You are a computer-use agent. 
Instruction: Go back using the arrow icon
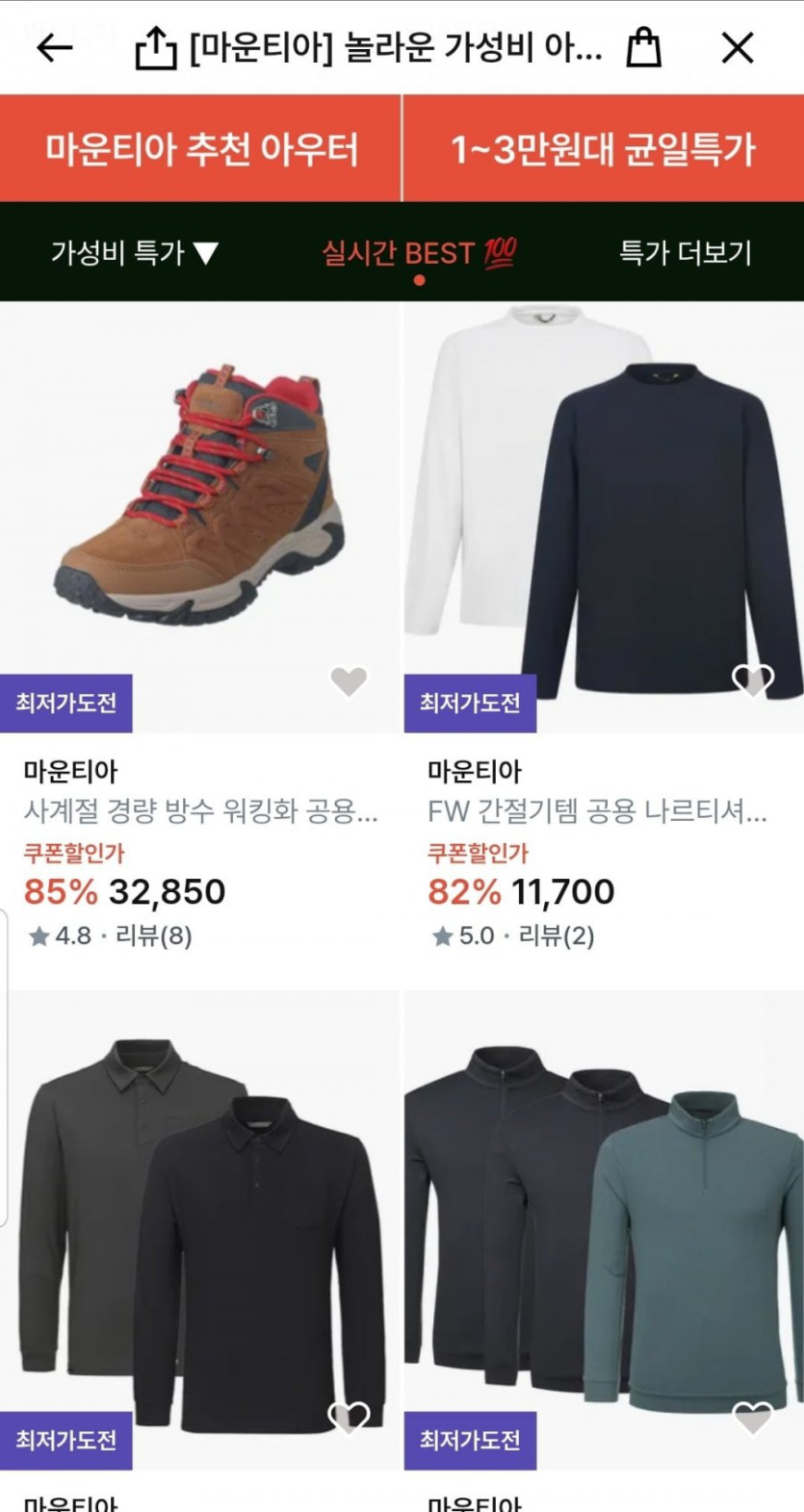(54, 47)
